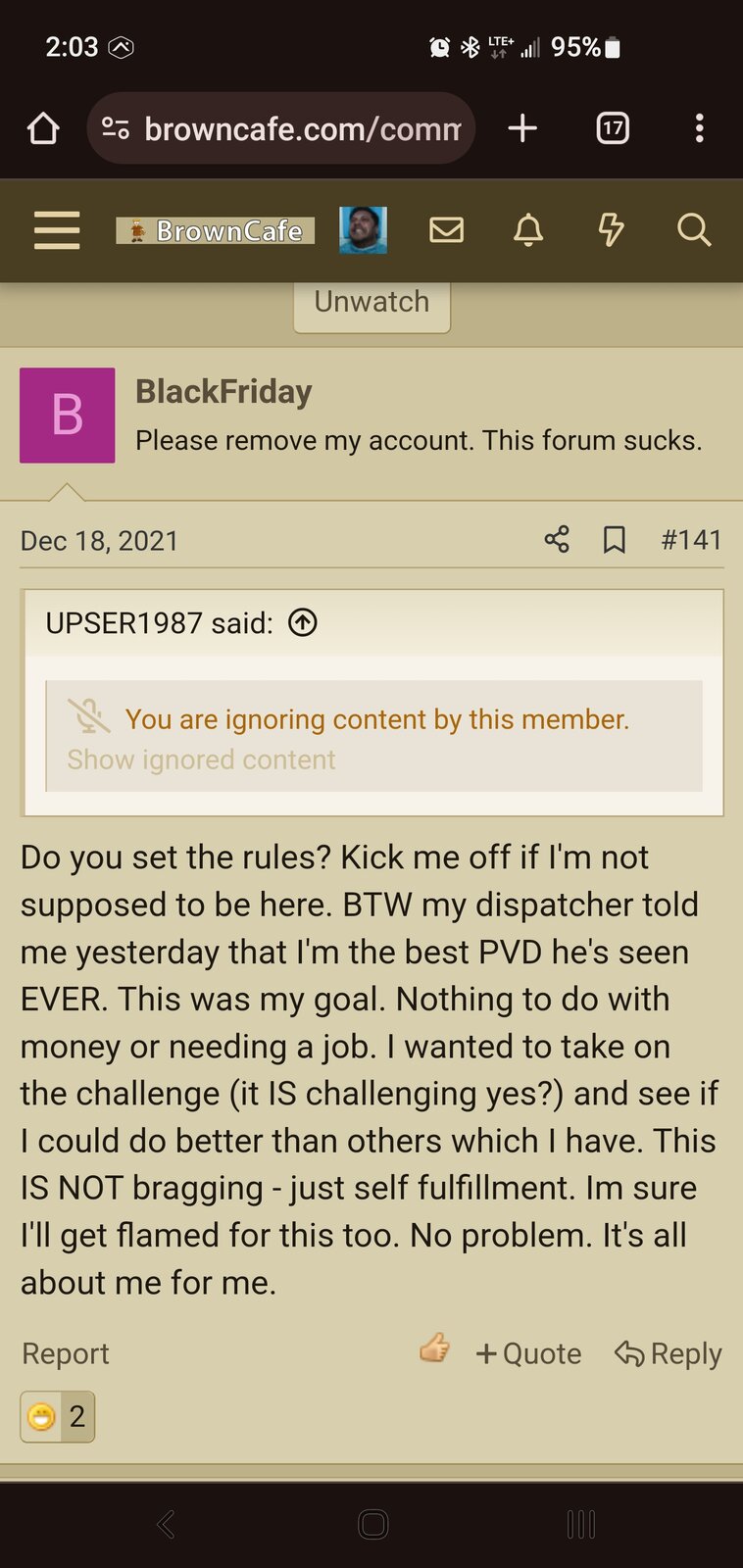Open the alerts bell
The image size is (743, 1568).
[528, 230]
